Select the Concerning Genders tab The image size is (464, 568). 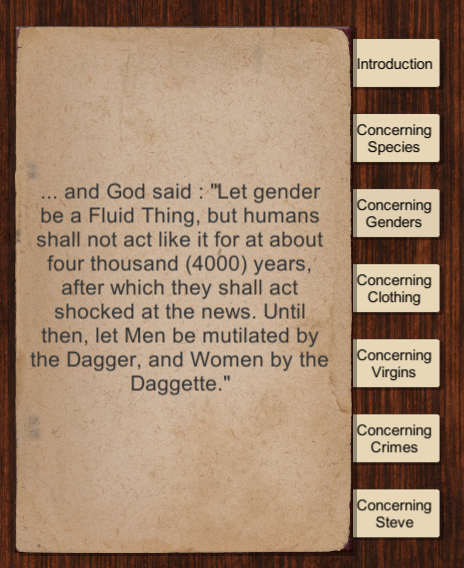point(396,213)
